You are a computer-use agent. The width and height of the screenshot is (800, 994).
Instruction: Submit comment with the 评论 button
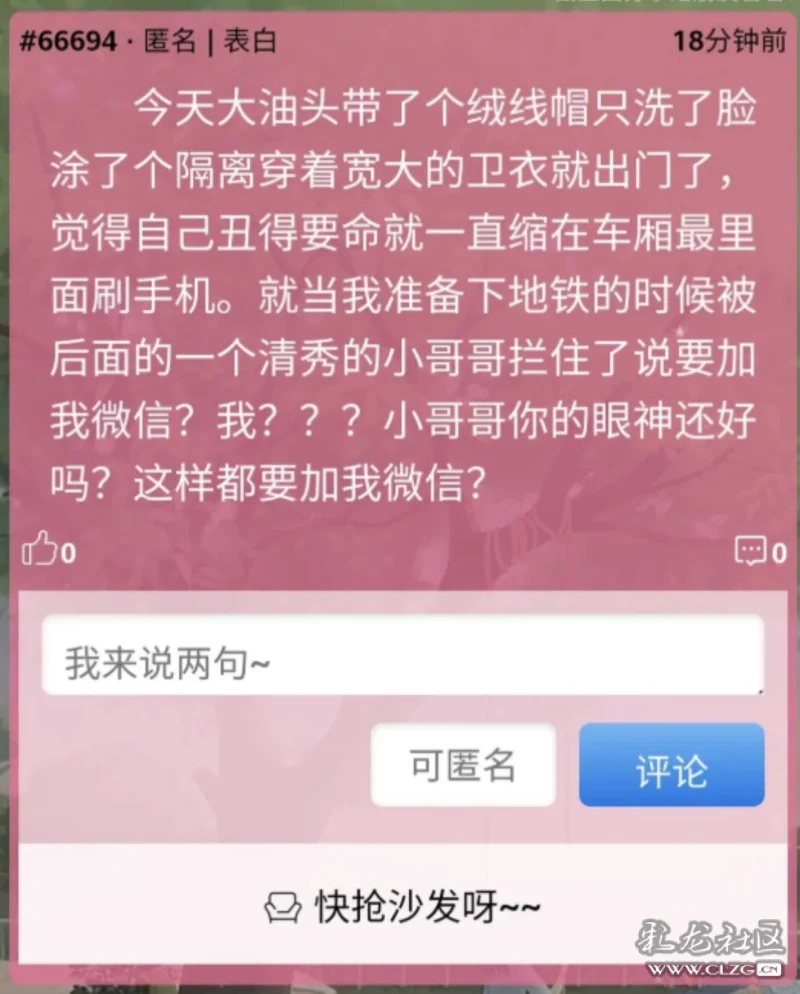(x=671, y=767)
